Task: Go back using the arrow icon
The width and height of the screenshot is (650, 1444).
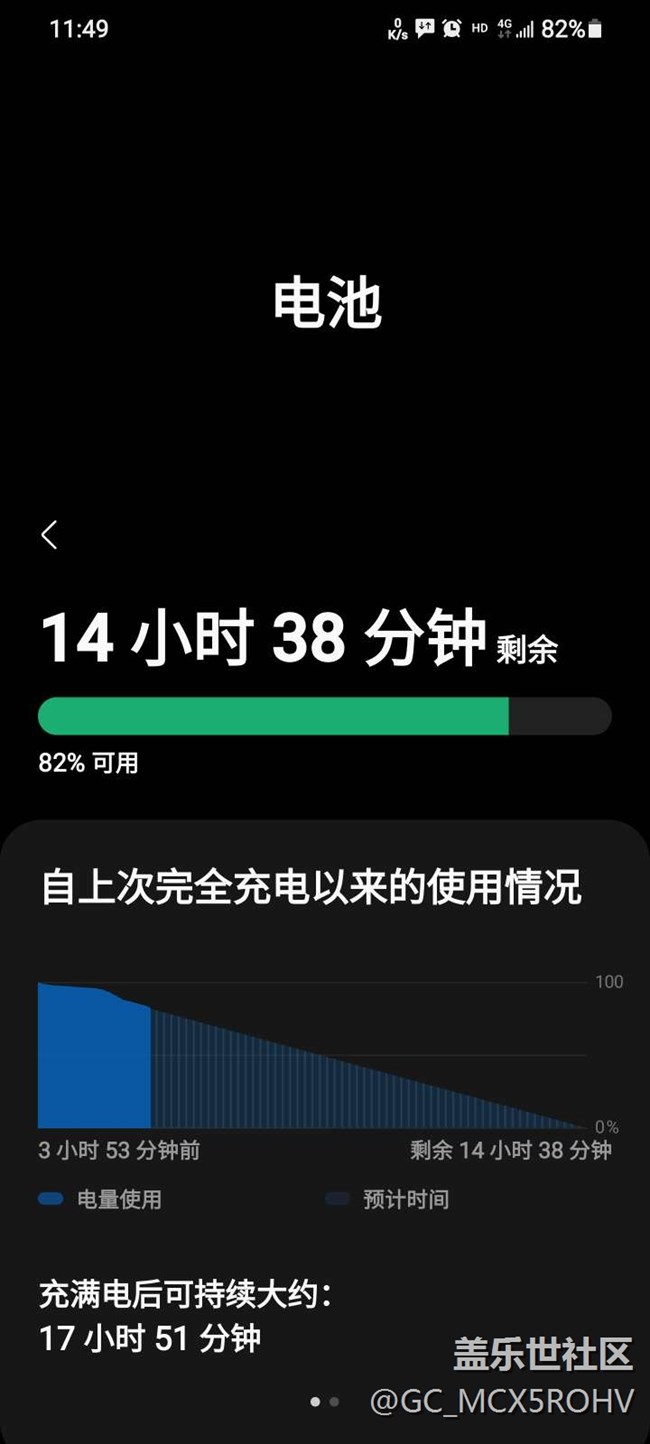Action: (49, 535)
